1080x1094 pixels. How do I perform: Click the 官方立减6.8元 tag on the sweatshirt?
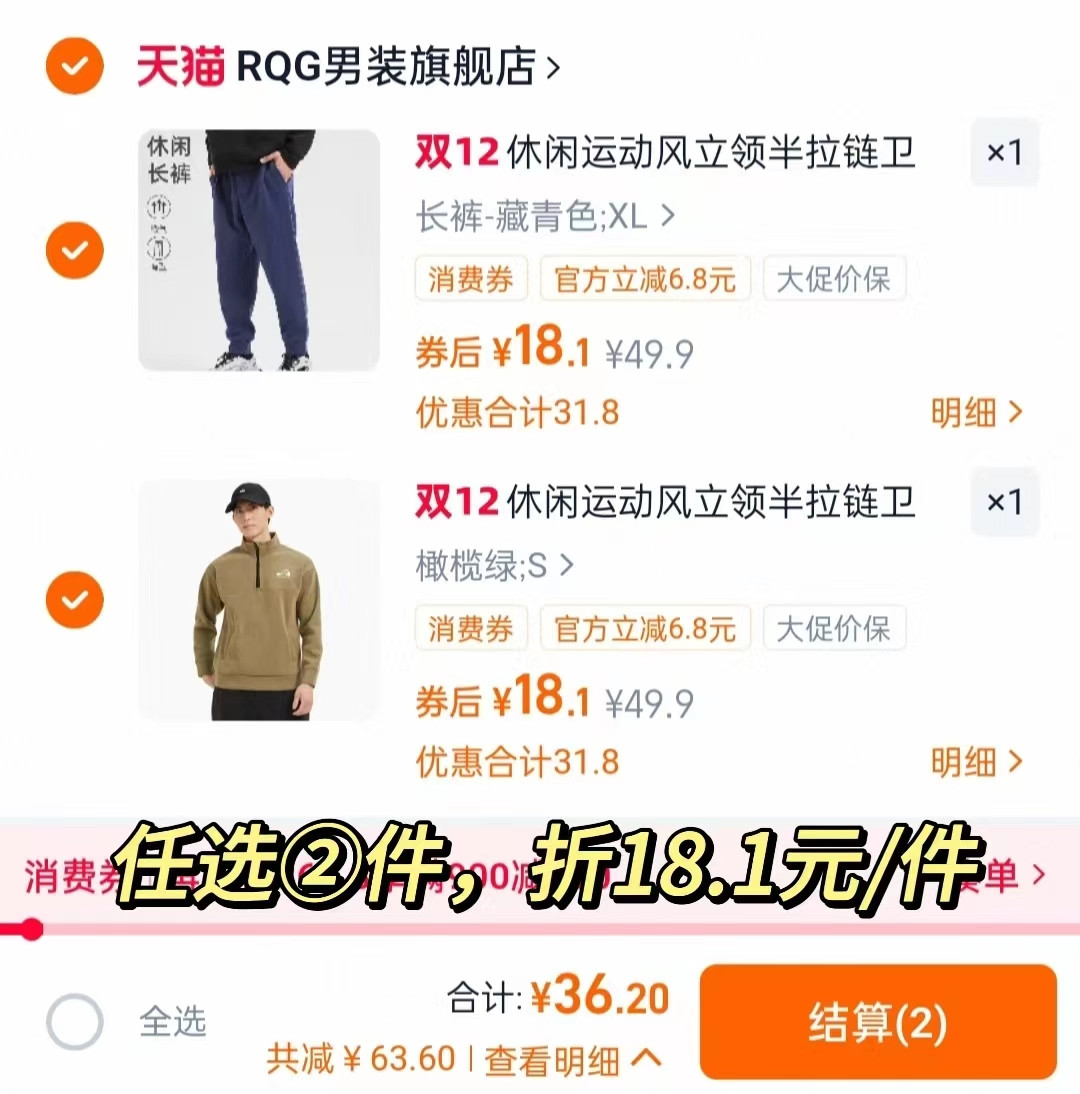pos(644,628)
